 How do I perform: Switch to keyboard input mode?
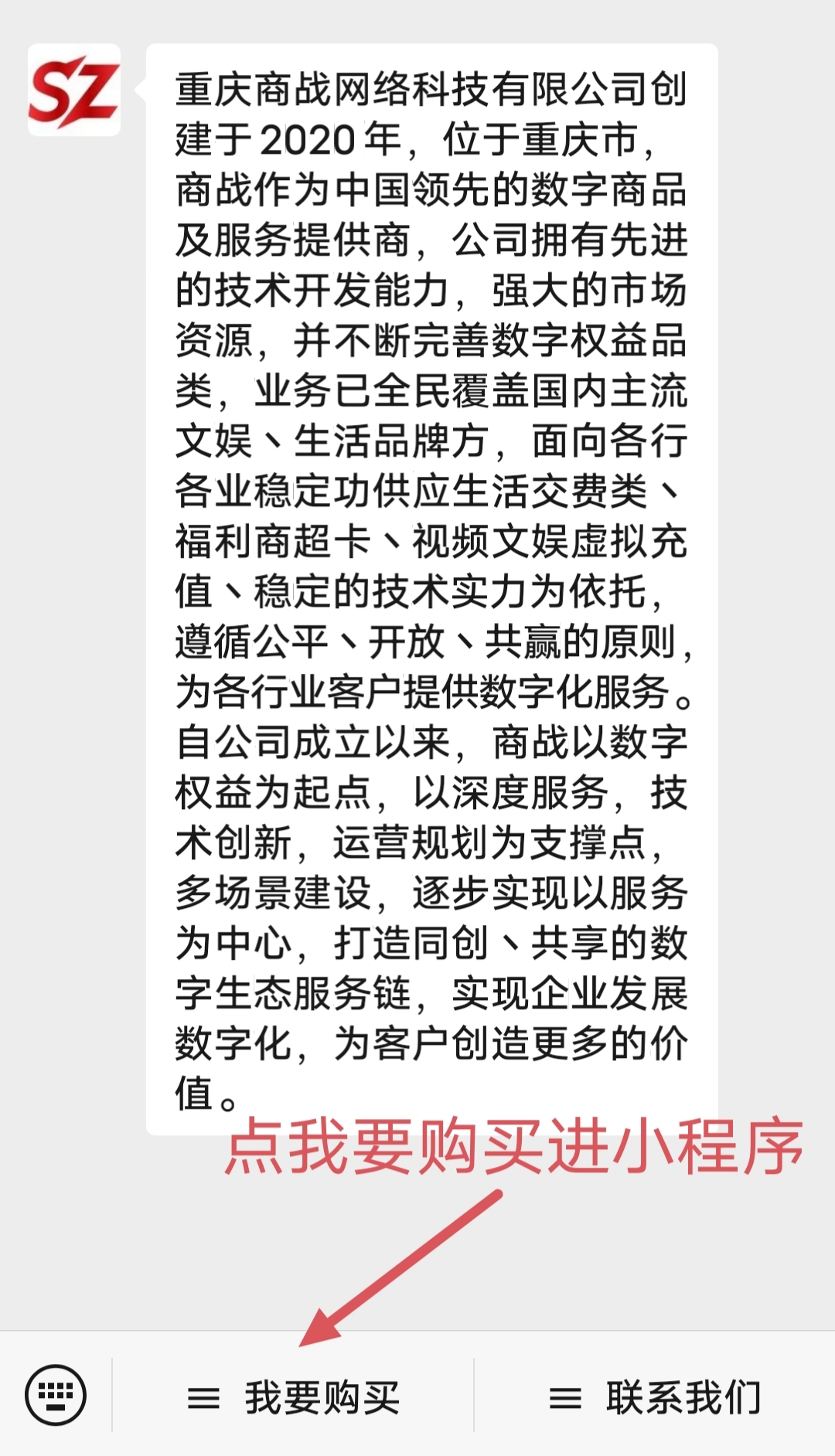(56, 1395)
